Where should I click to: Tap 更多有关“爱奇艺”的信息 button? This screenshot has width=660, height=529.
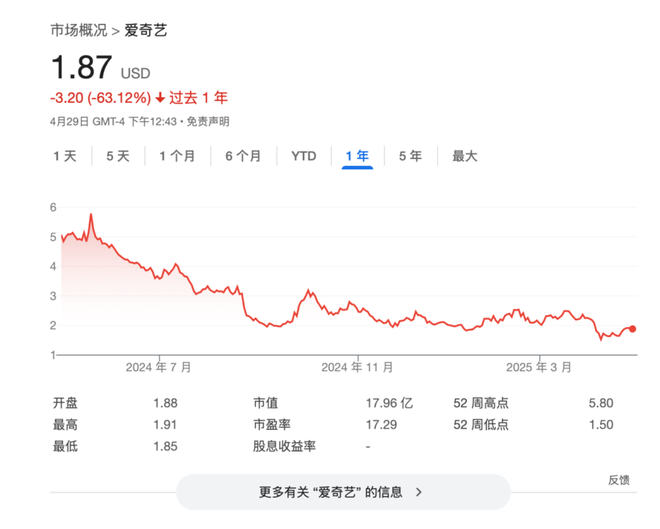click(x=341, y=492)
